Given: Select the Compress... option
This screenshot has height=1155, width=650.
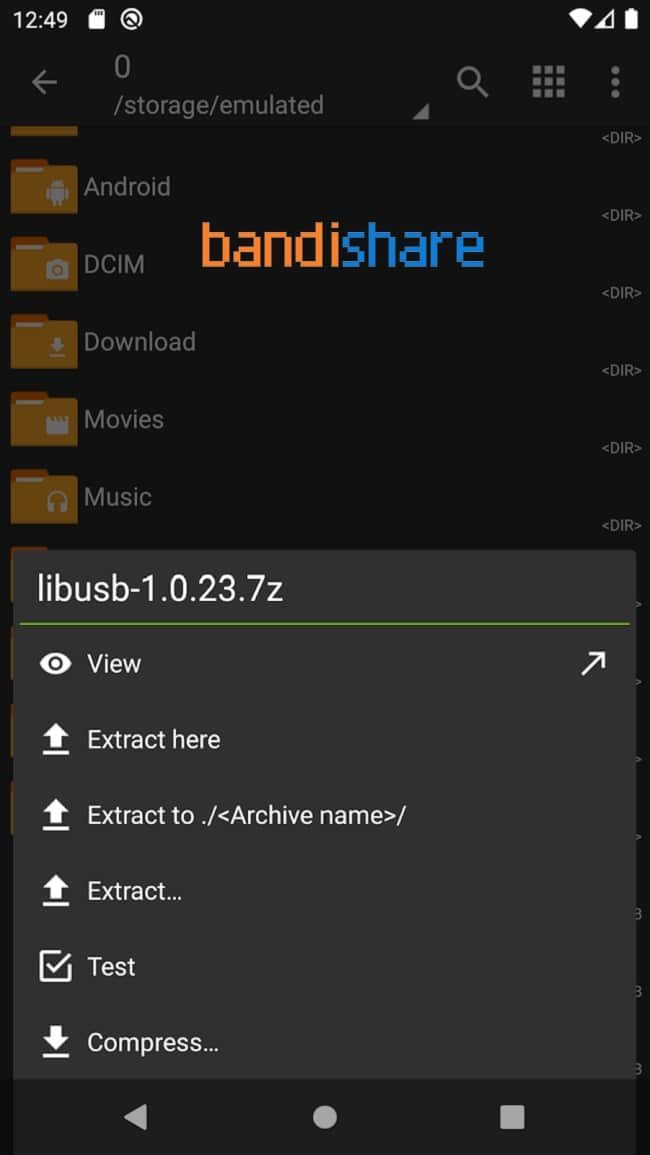Looking at the screenshot, I should (152, 1043).
